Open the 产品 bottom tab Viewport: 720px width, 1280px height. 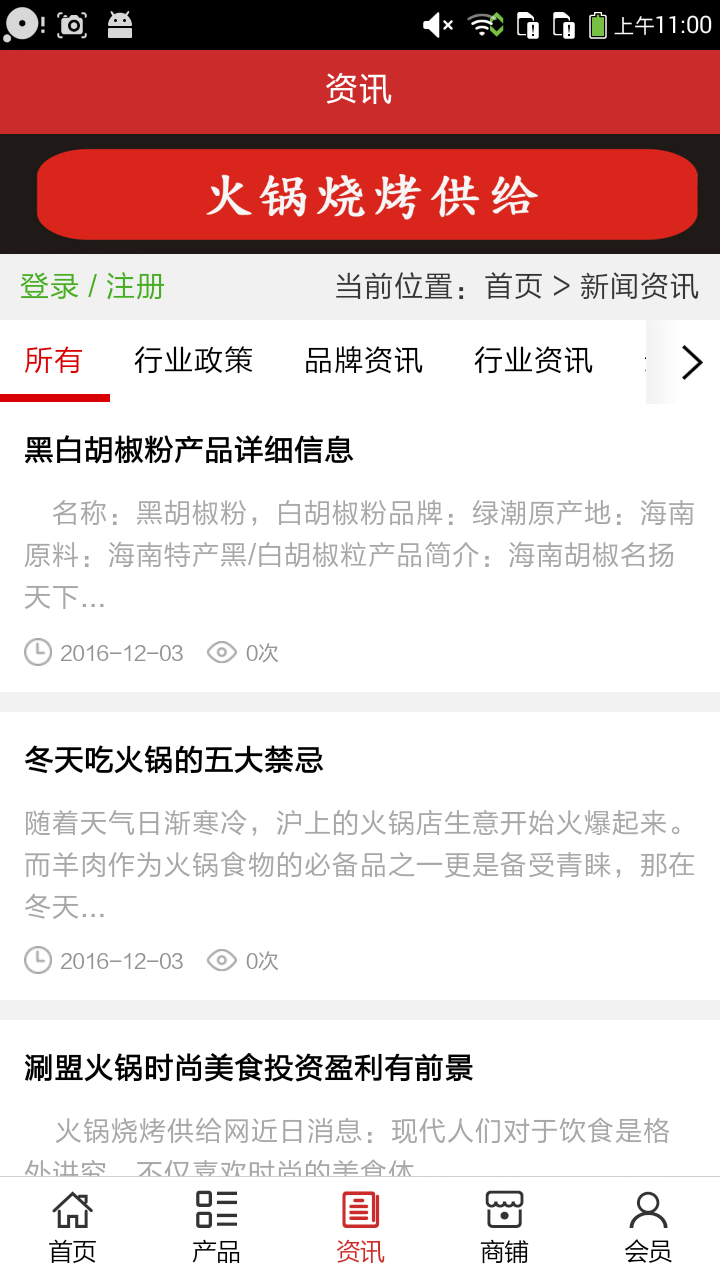(x=216, y=1228)
